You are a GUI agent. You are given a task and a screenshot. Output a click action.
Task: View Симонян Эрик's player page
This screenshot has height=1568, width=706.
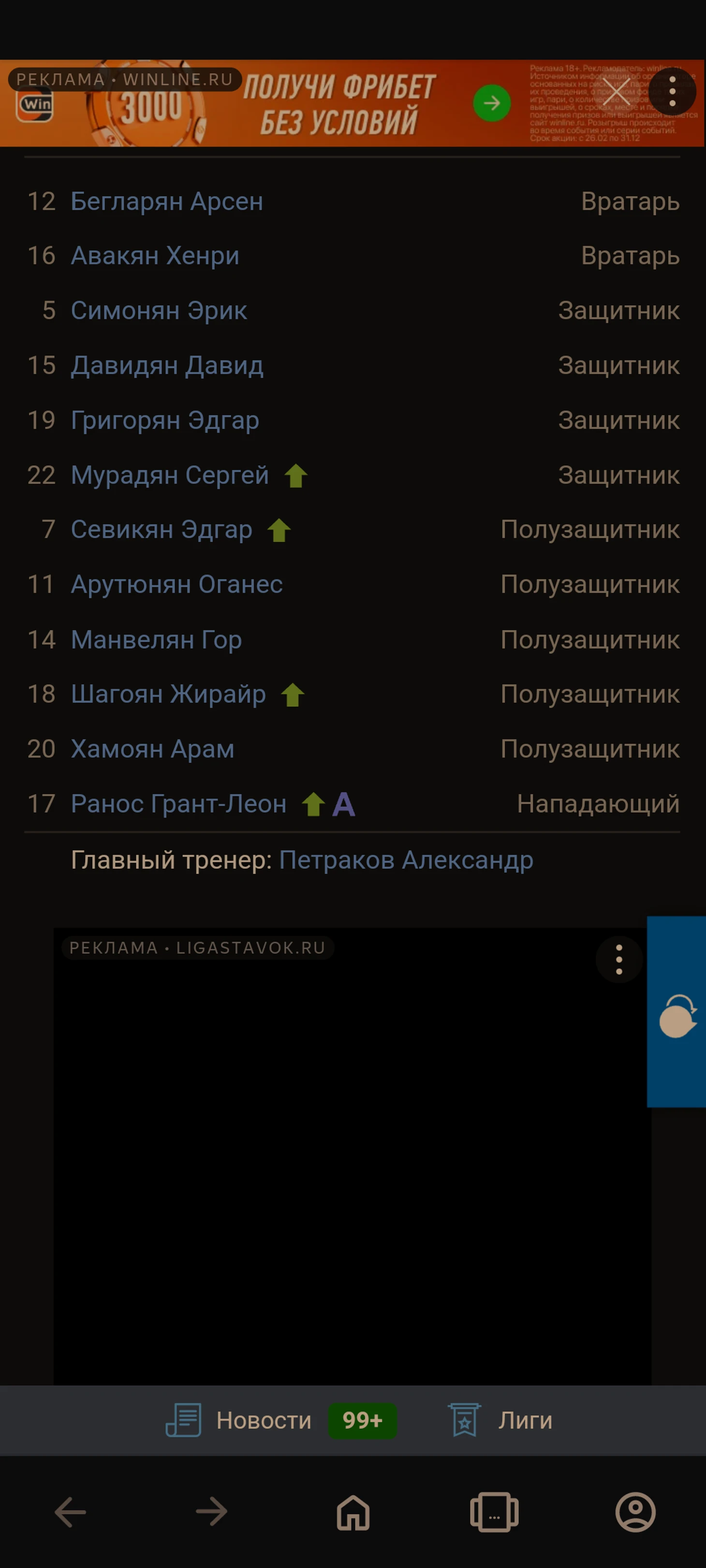159,310
